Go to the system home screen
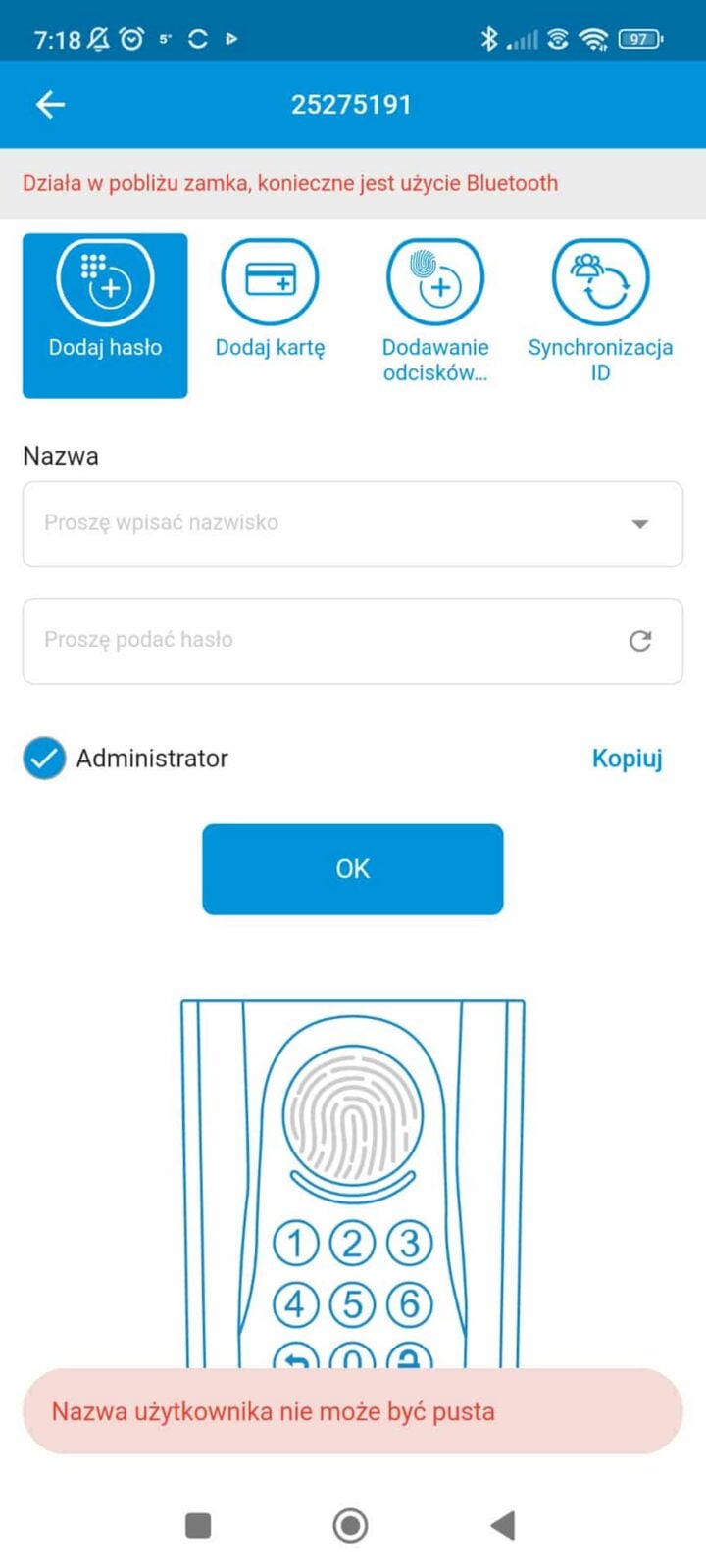Viewport: 706px width, 1568px height. click(351, 1525)
